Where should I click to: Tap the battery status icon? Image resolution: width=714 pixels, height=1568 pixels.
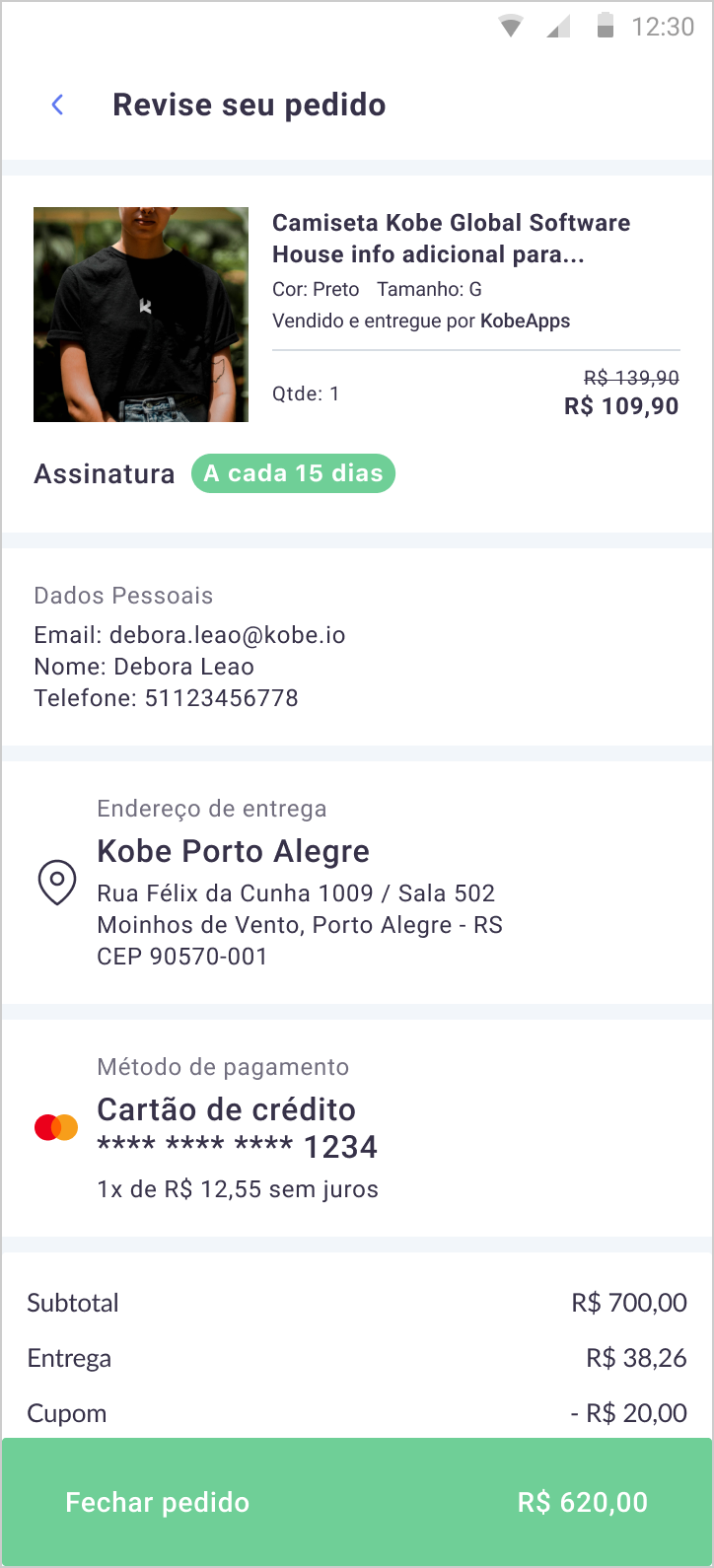(604, 27)
